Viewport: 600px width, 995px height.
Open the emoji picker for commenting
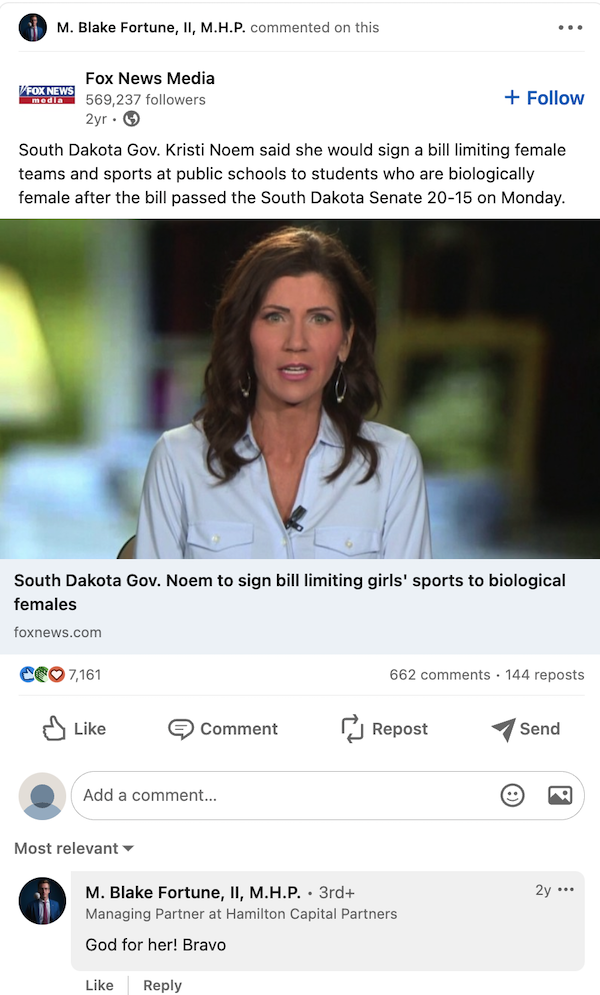pos(512,796)
